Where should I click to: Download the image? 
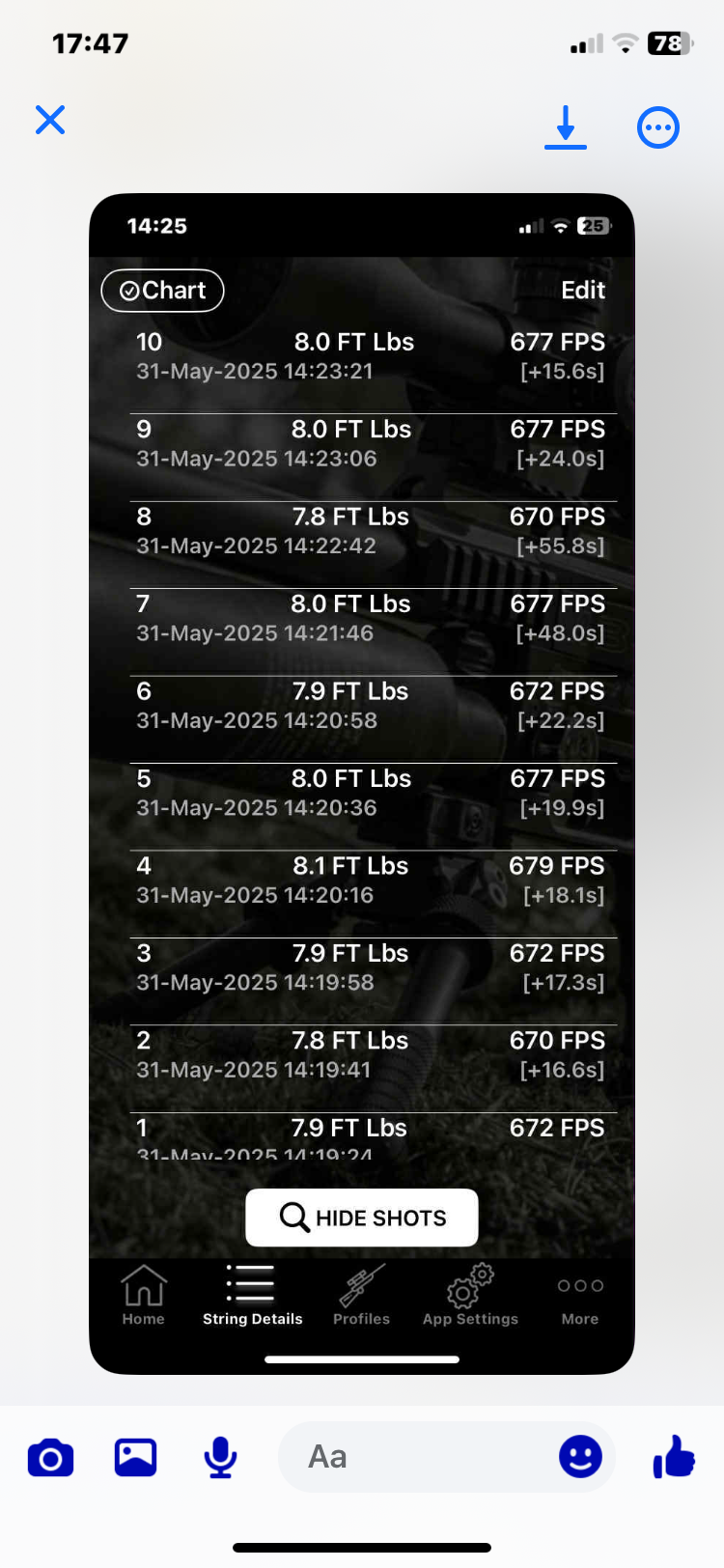[x=566, y=127]
